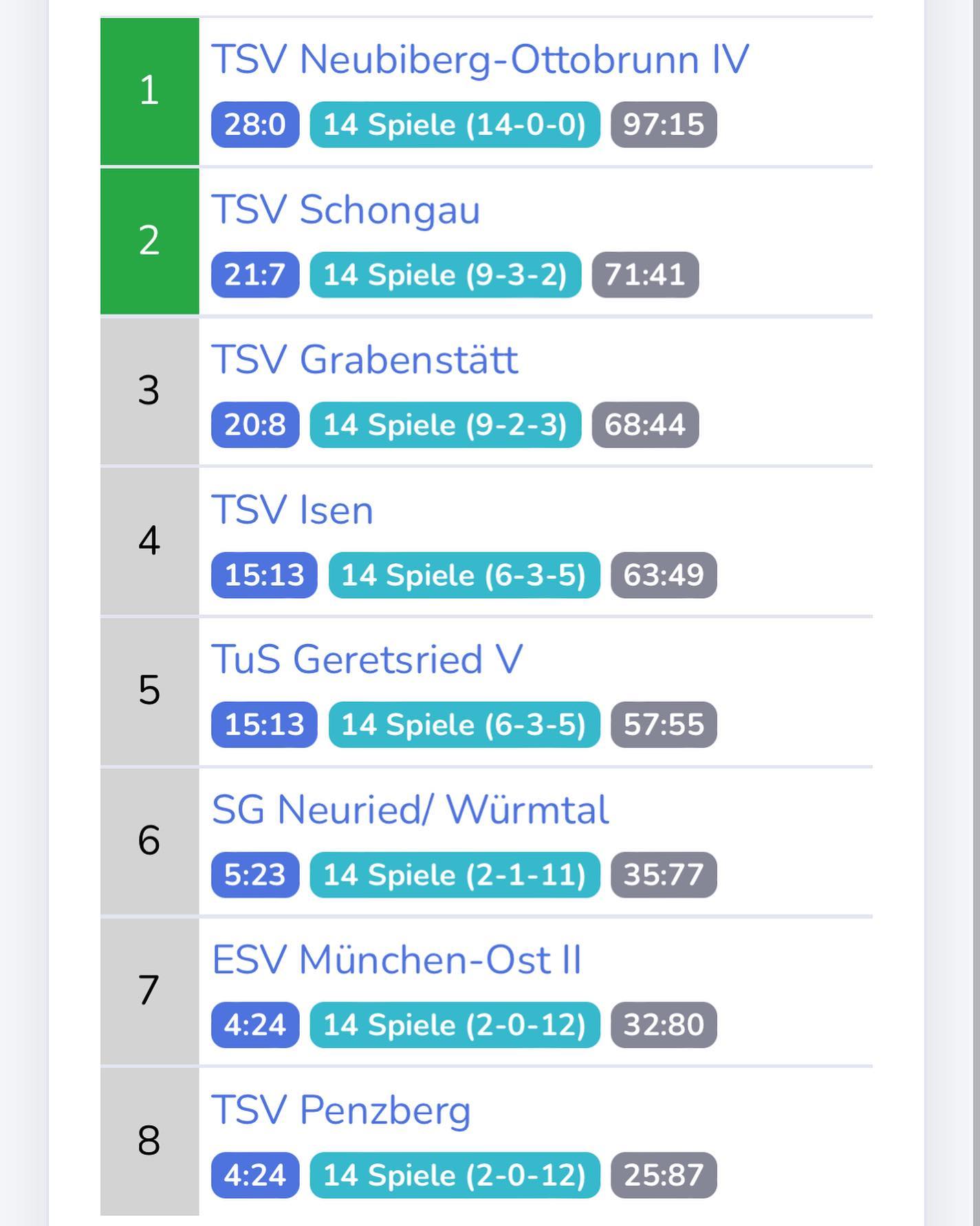Open TuS Geretsried V team page
Image resolution: width=980 pixels, height=1226 pixels.
pos(367,660)
